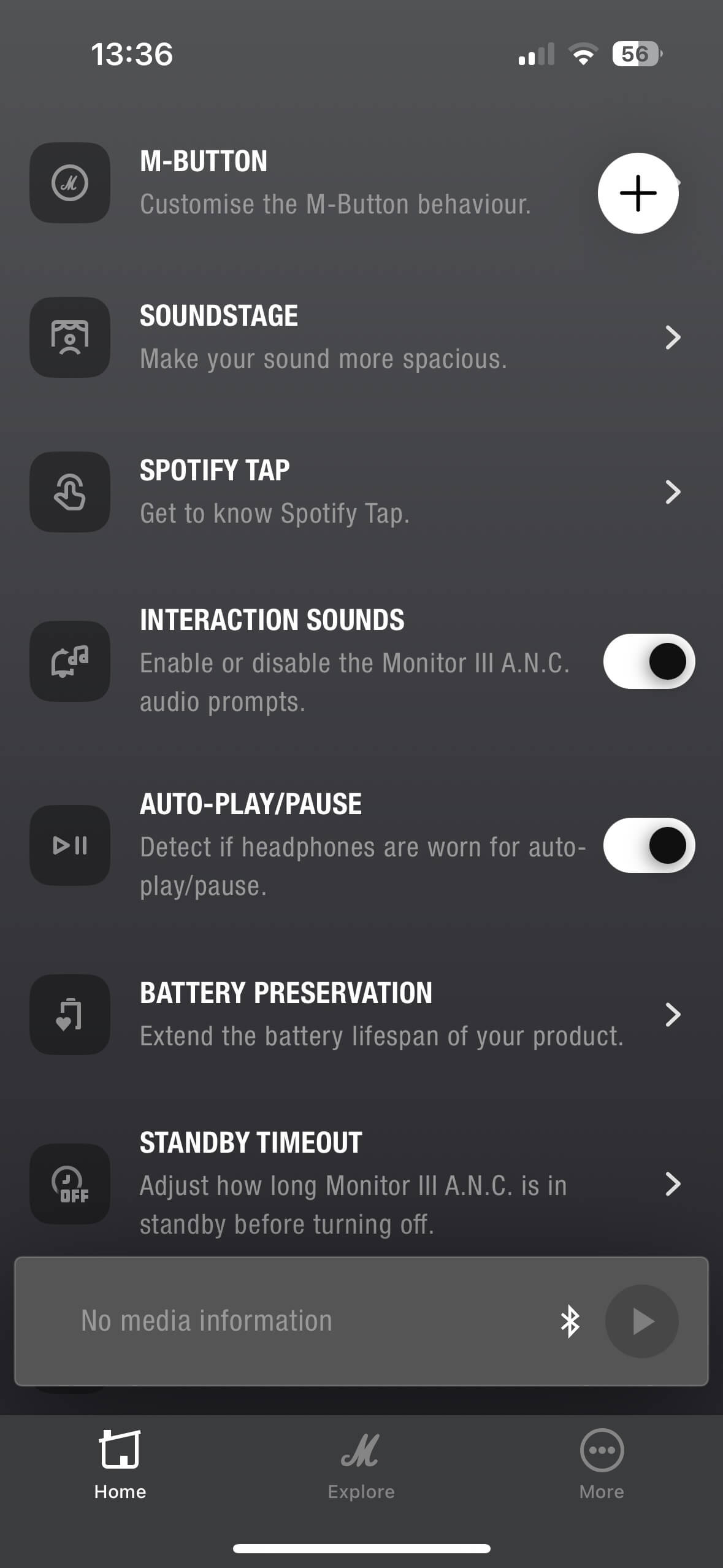Image resolution: width=723 pixels, height=1568 pixels.
Task: Open the Soundstage settings
Action: click(356, 337)
